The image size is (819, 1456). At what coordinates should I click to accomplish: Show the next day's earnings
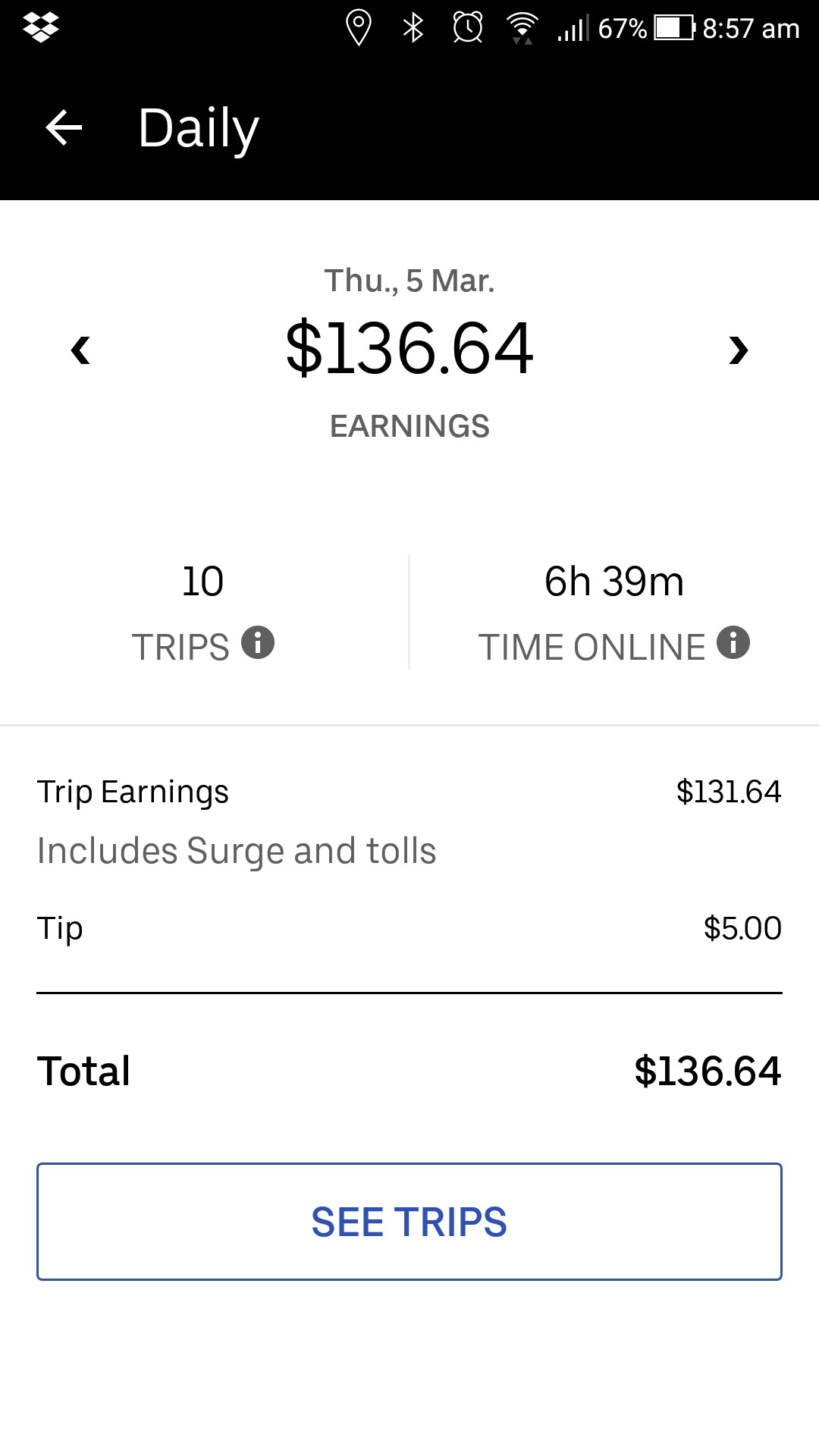(x=738, y=350)
